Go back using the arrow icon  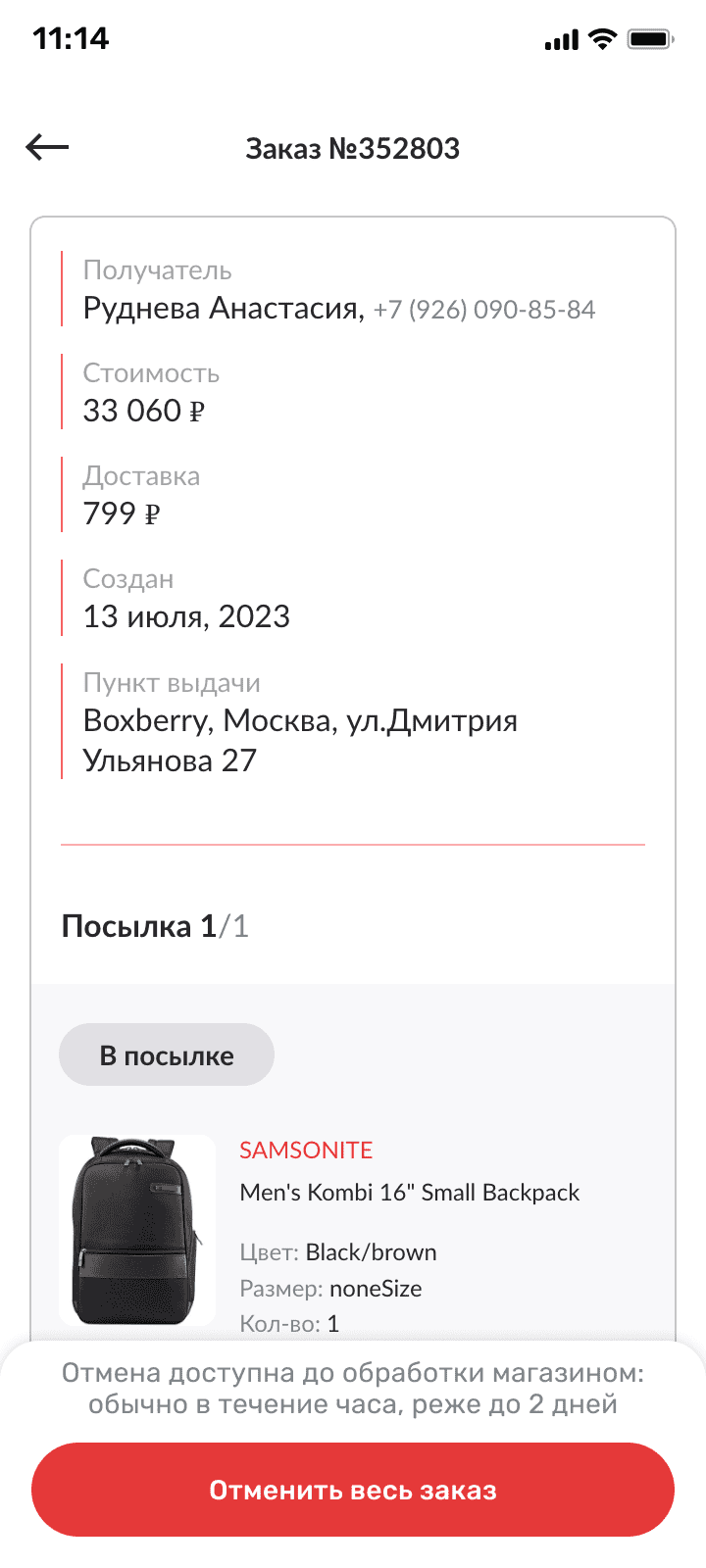click(47, 148)
